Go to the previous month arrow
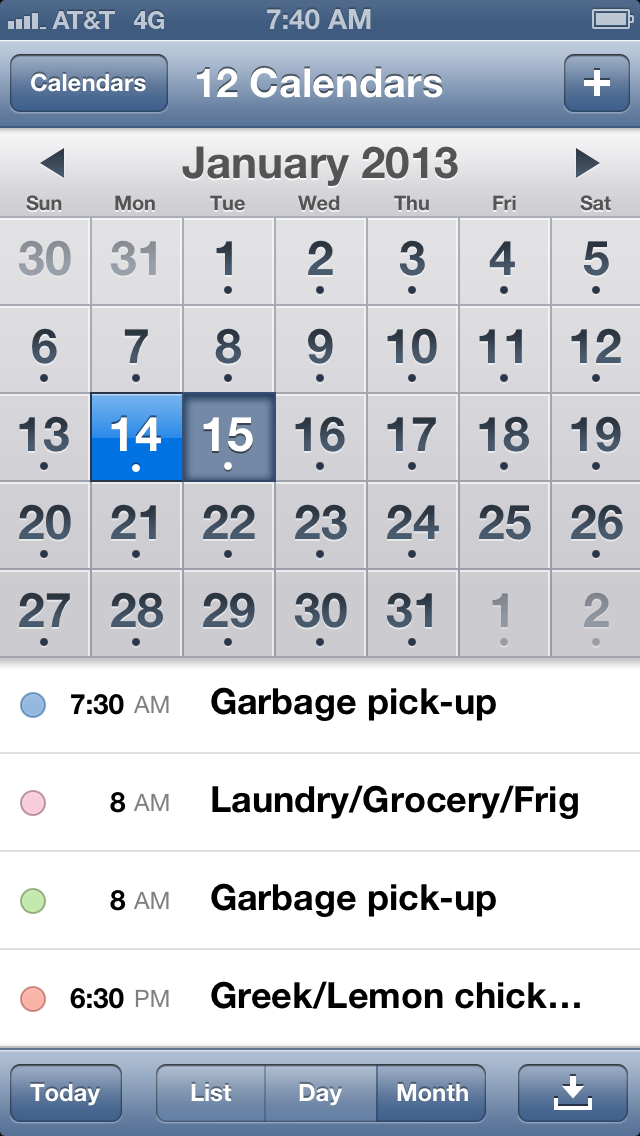The image size is (640, 1136). click(x=53, y=163)
